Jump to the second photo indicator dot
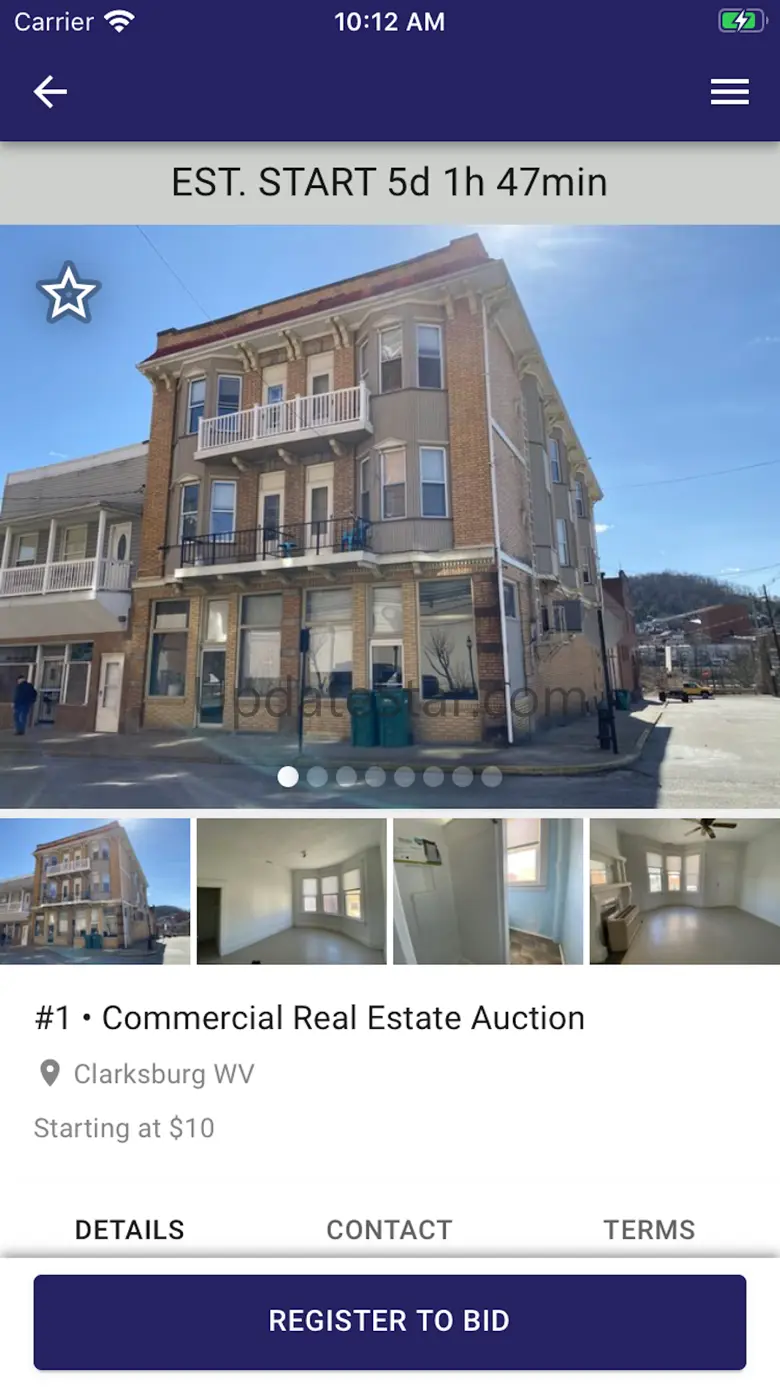The height and width of the screenshot is (1387, 780). (317, 777)
